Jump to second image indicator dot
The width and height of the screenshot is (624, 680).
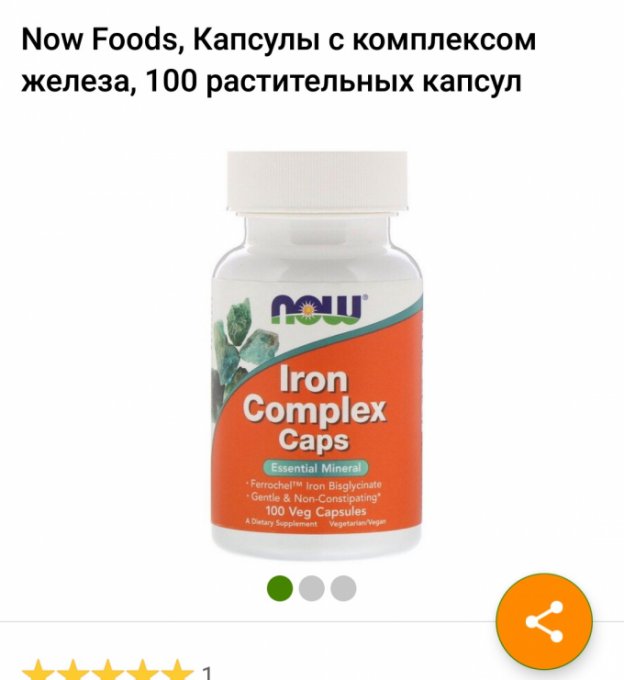[312, 588]
